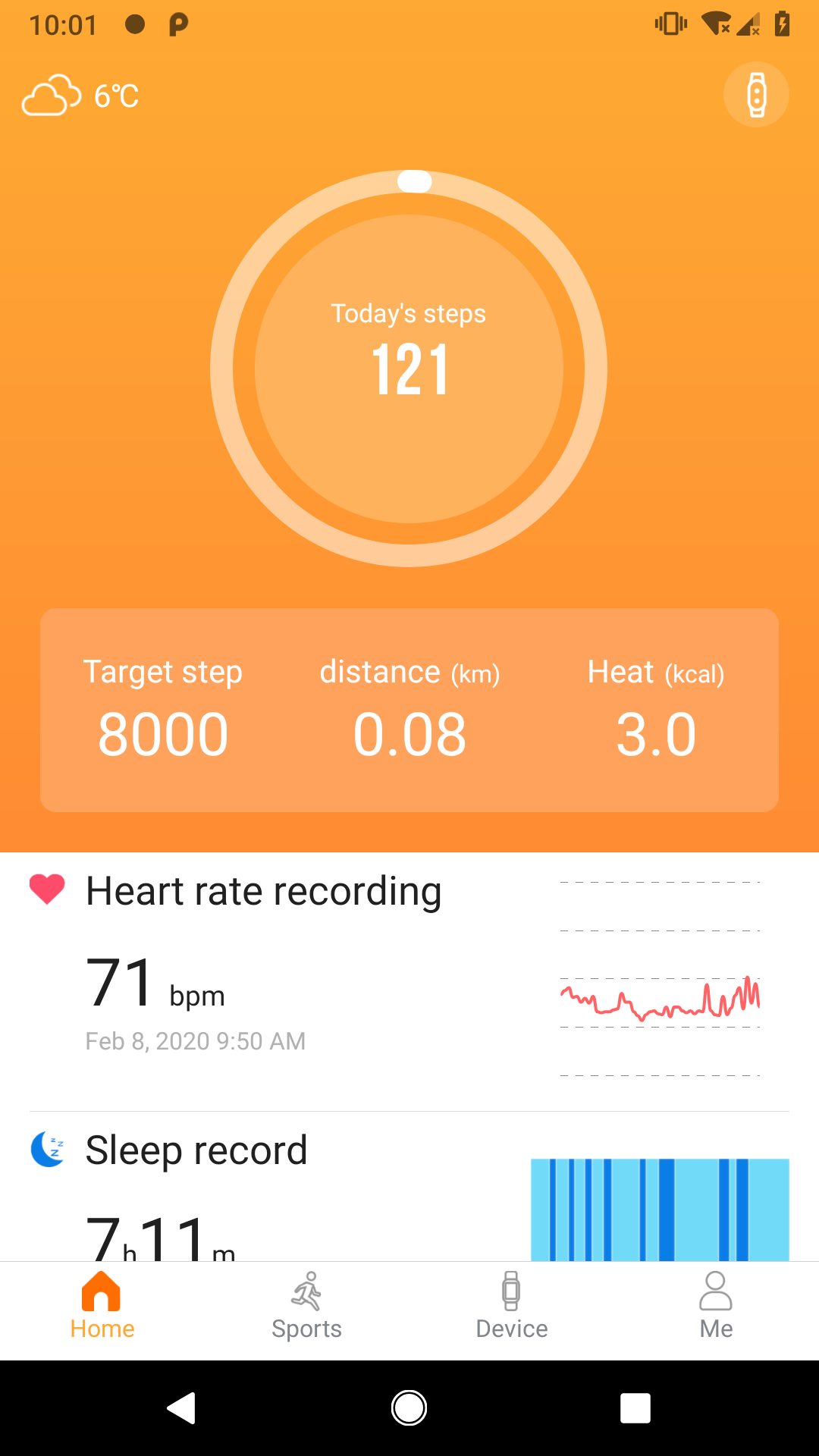Open the watch device icon top right
Image resolution: width=819 pixels, height=1456 pixels.
click(x=756, y=94)
